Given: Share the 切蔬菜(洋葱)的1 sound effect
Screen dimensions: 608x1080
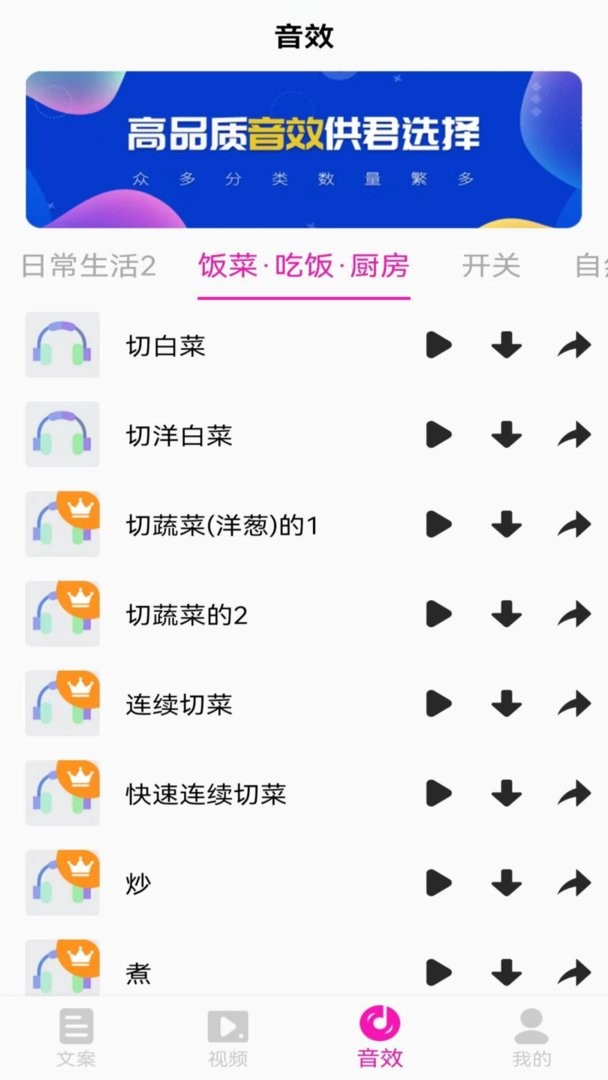Looking at the screenshot, I should point(574,525).
